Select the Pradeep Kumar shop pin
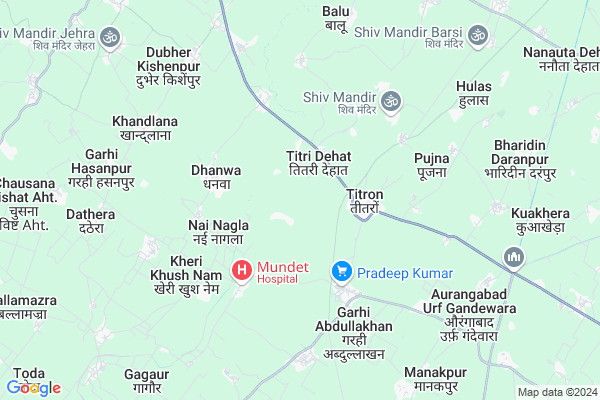This screenshot has height=400, width=600. [342, 271]
